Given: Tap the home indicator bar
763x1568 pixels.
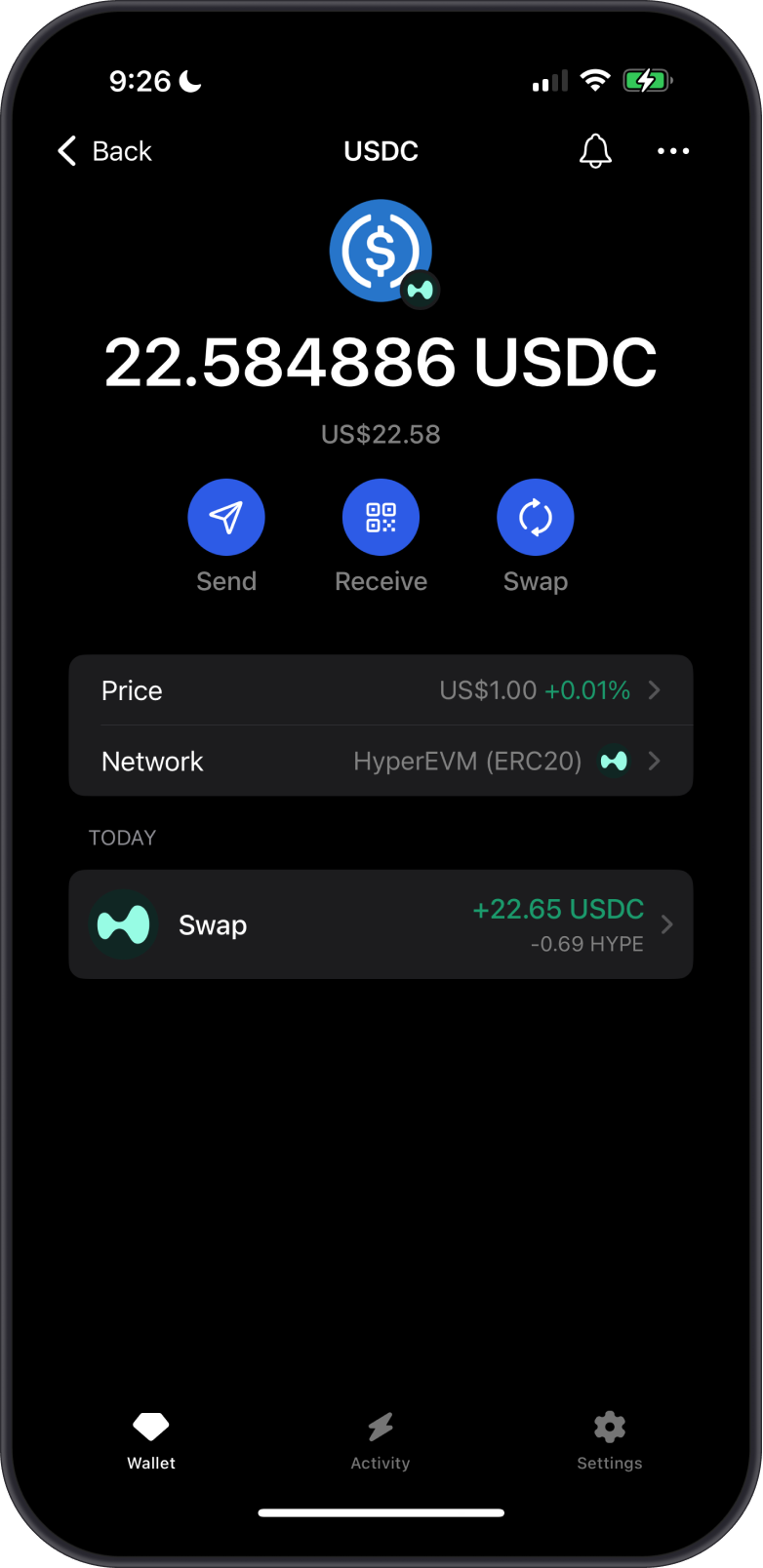Looking at the screenshot, I should [x=381, y=1513].
